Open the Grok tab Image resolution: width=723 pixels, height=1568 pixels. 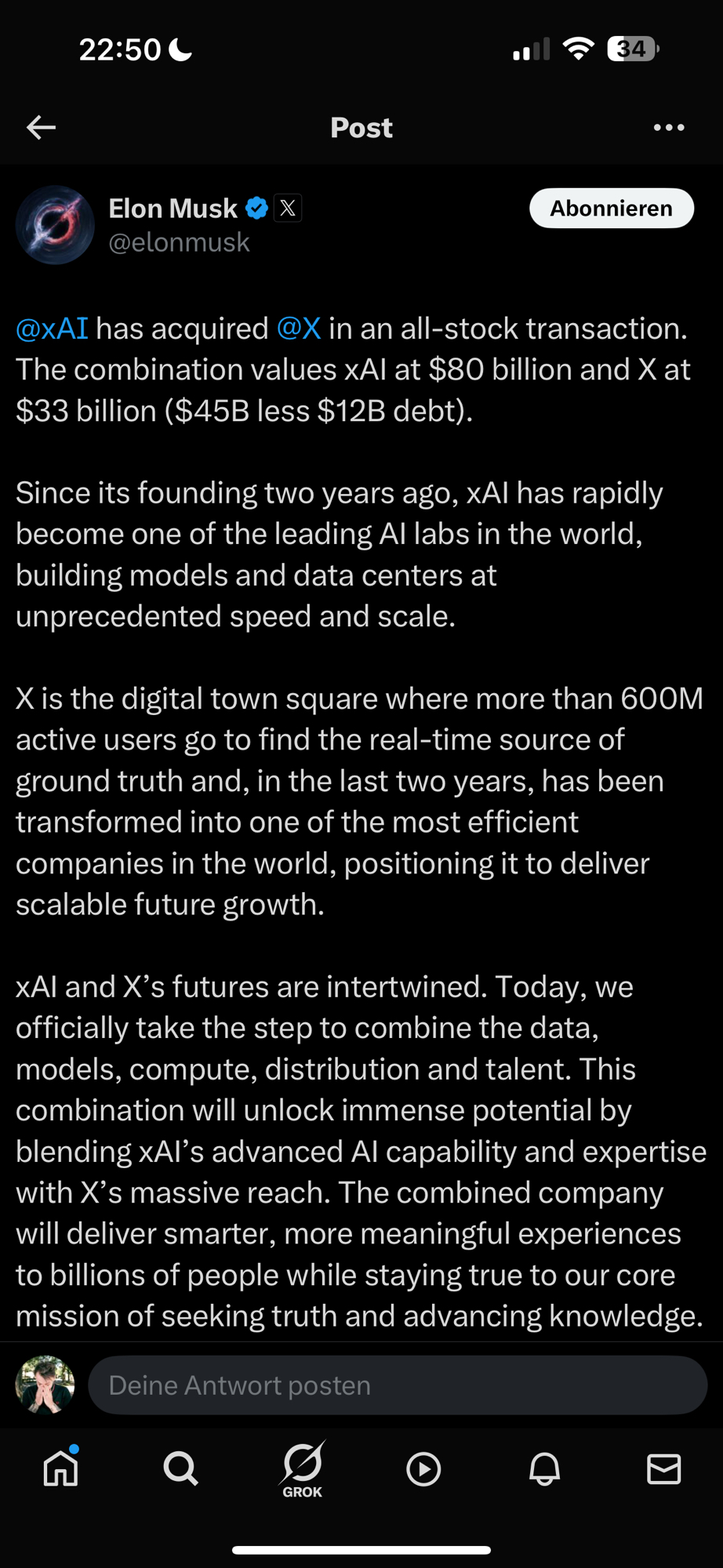click(x=303, y=1468)
